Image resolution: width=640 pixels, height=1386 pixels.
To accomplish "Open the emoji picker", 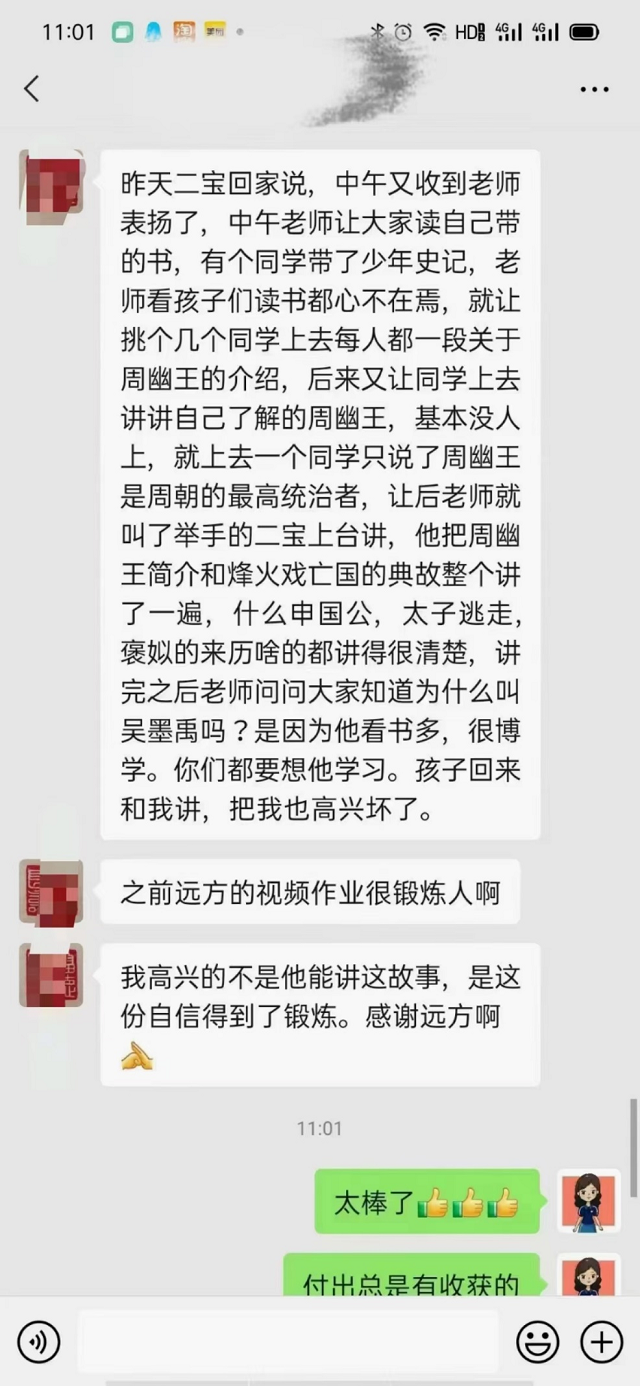I will 537,1341.
